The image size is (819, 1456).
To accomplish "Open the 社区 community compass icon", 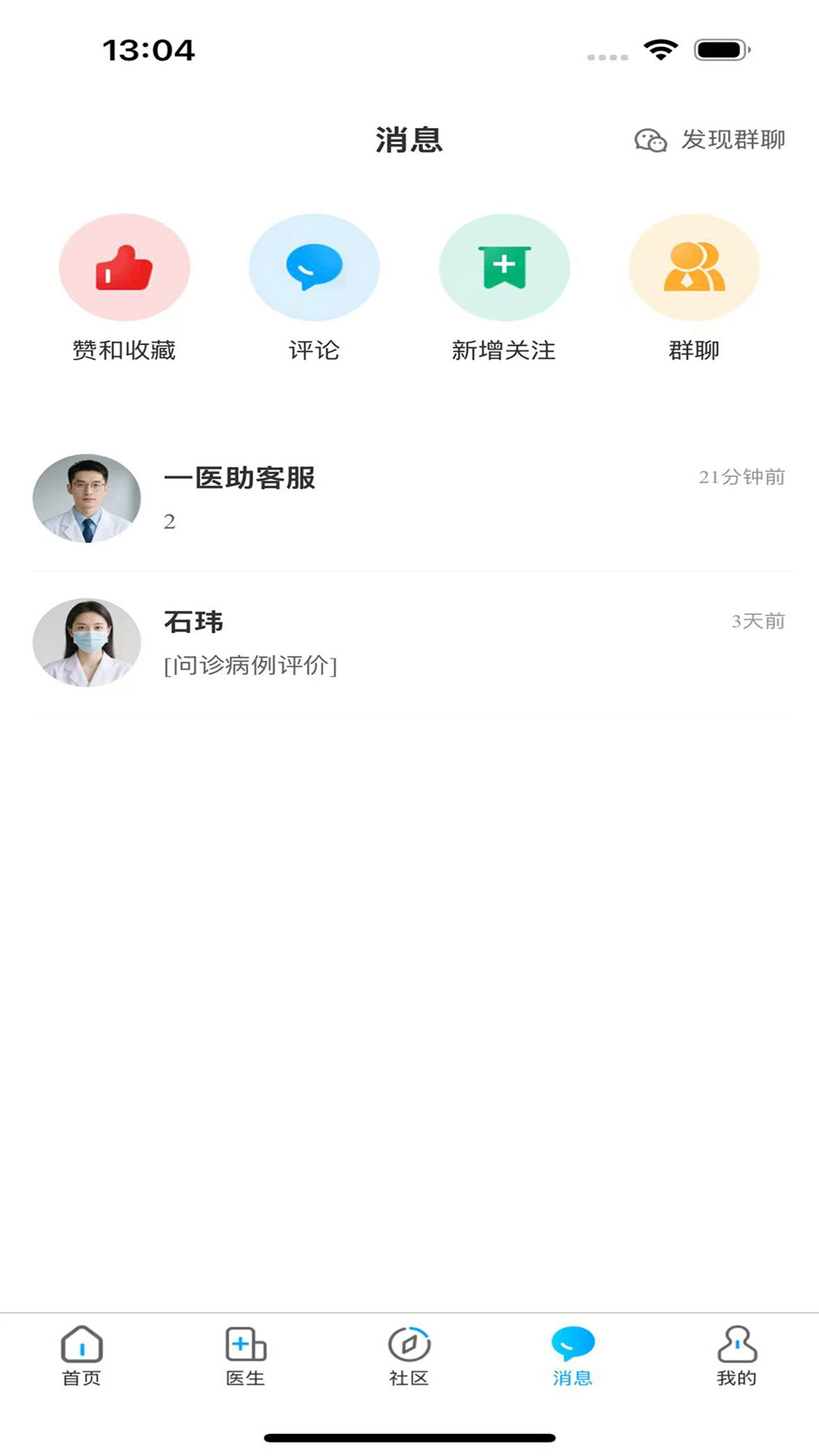I will (409, 1346).
